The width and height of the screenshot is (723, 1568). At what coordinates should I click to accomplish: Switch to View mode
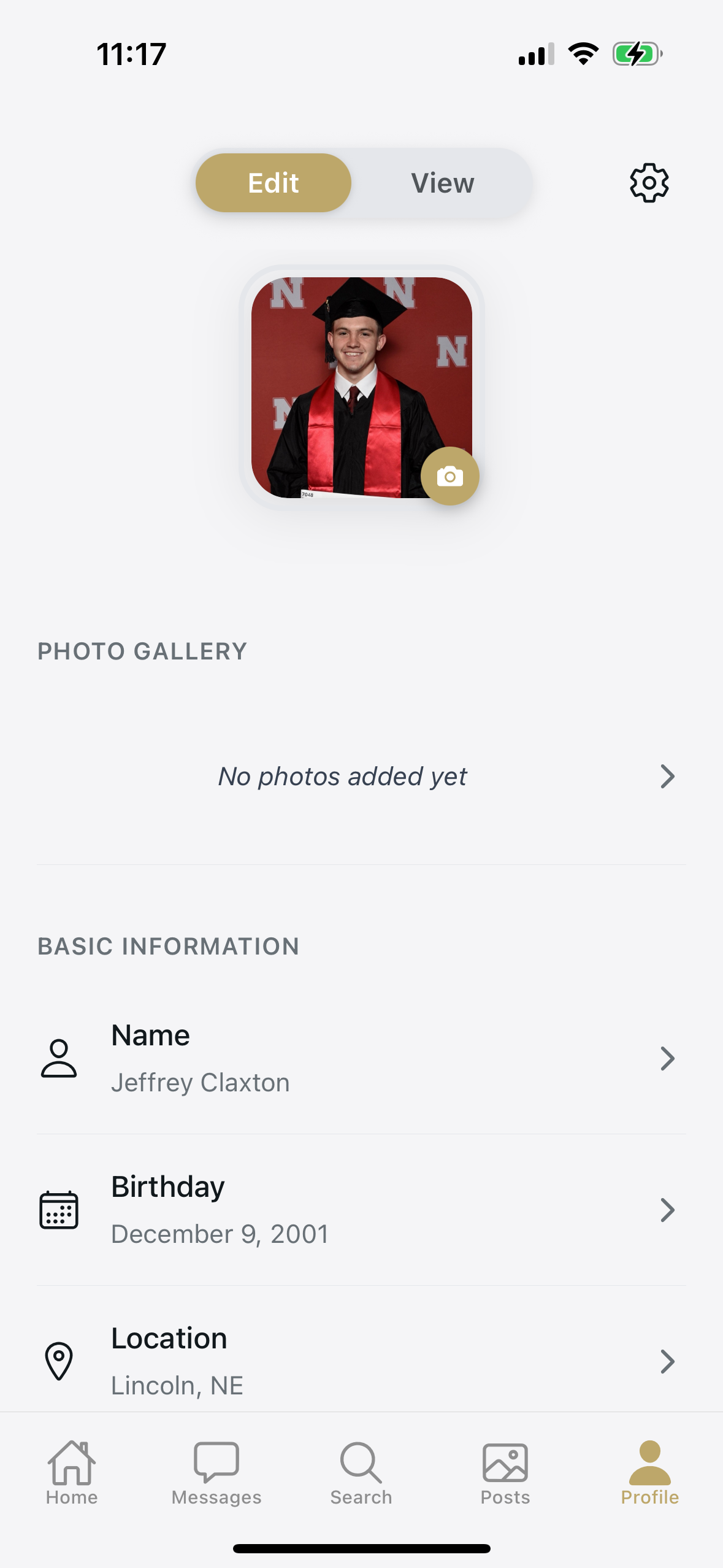click(x=443, y=182)
